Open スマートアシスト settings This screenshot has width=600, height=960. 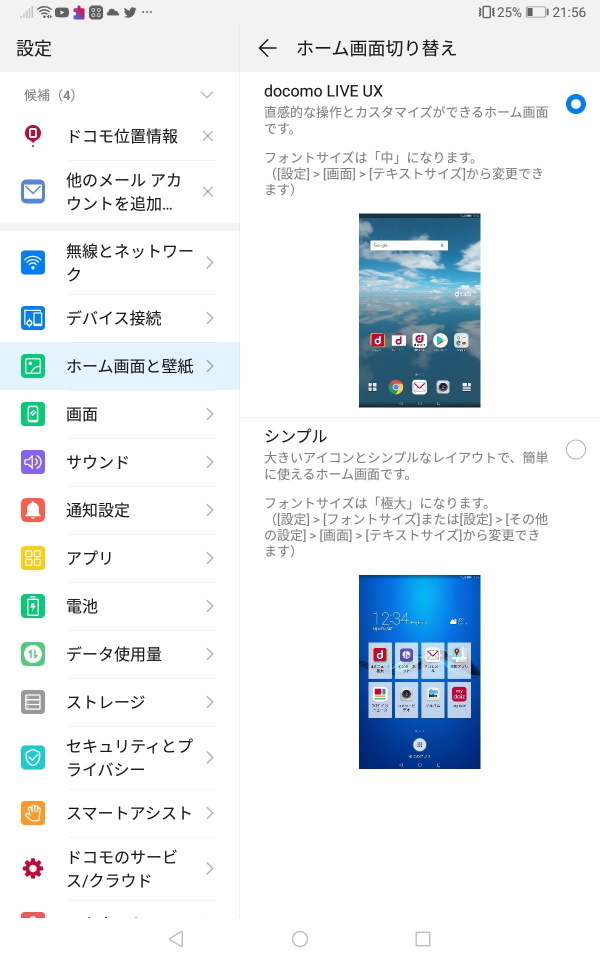pos(119,813)
